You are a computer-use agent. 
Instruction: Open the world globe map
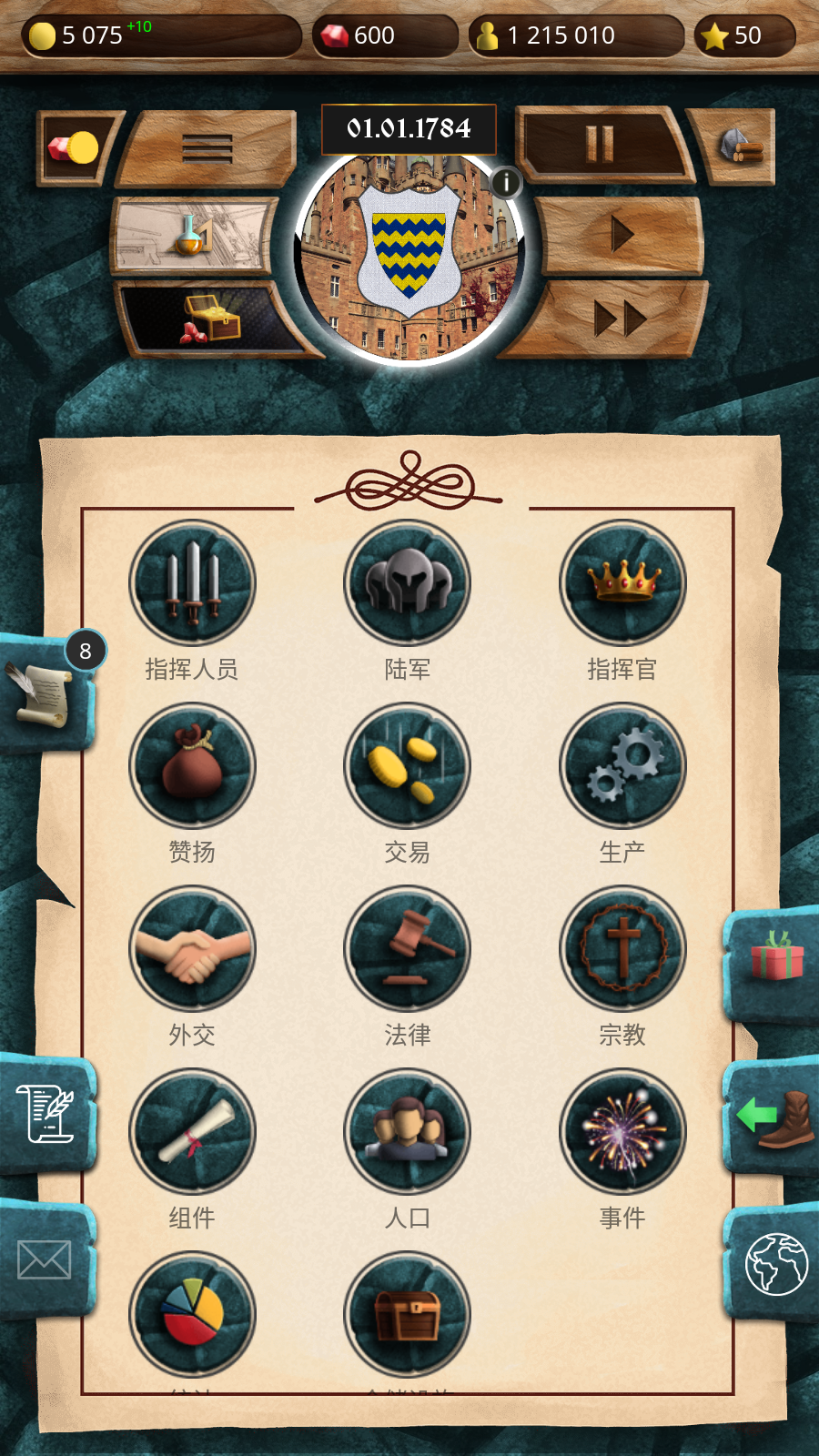[775, 1263]
